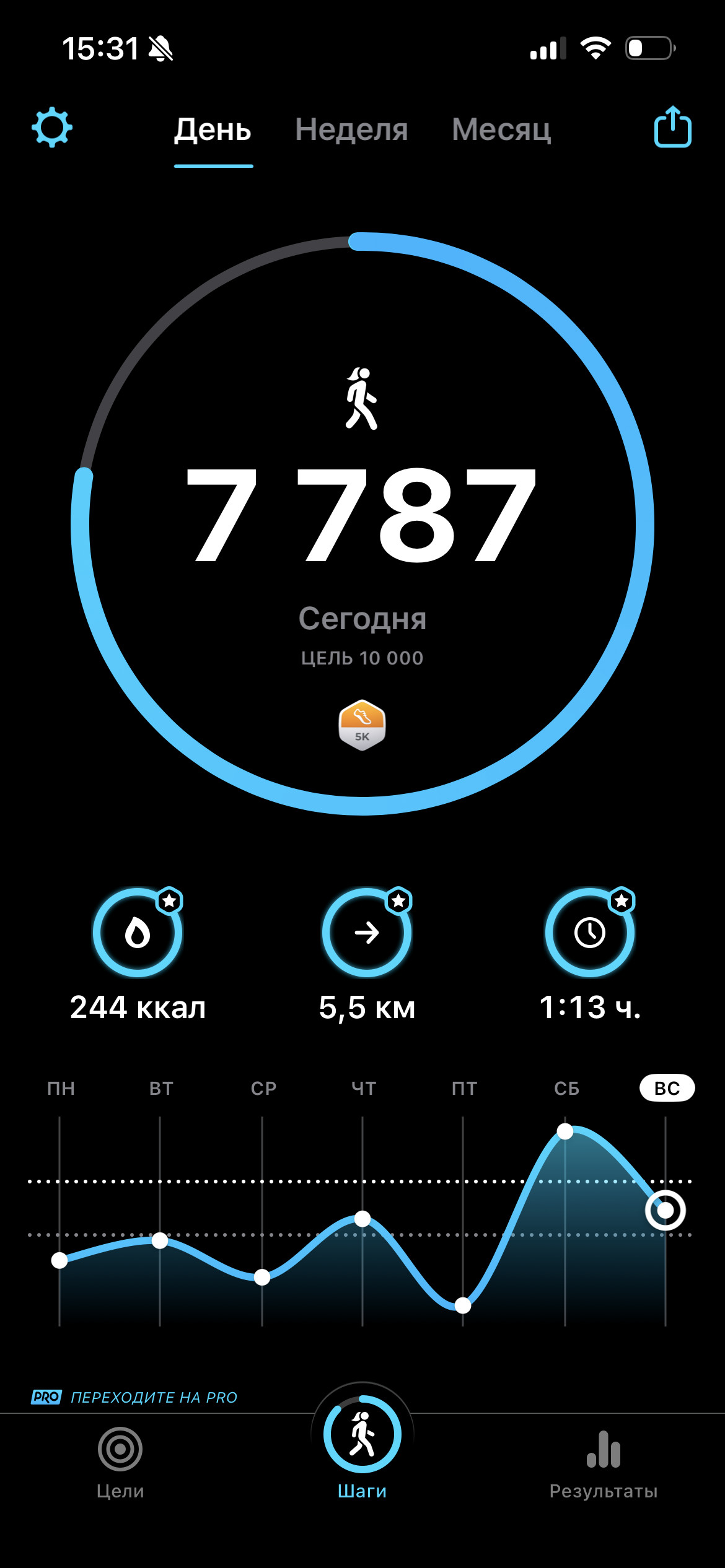Share today's step results

(x=673, y=127)
